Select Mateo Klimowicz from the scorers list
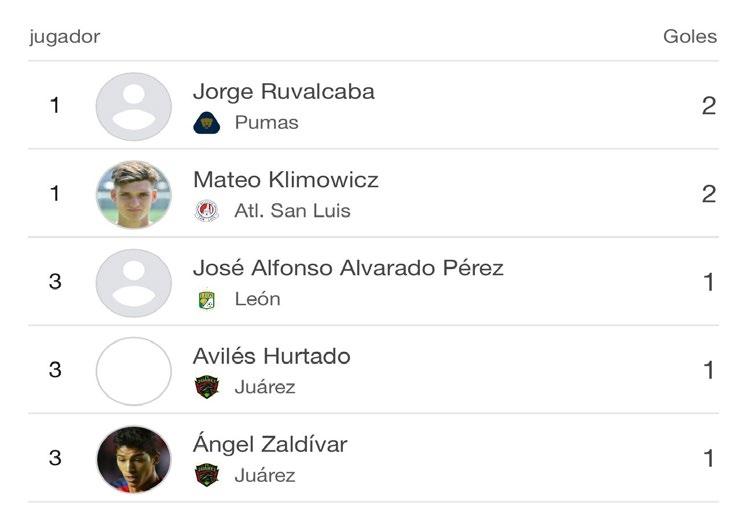This screenshot has width=747, height=505. (286, 180)
